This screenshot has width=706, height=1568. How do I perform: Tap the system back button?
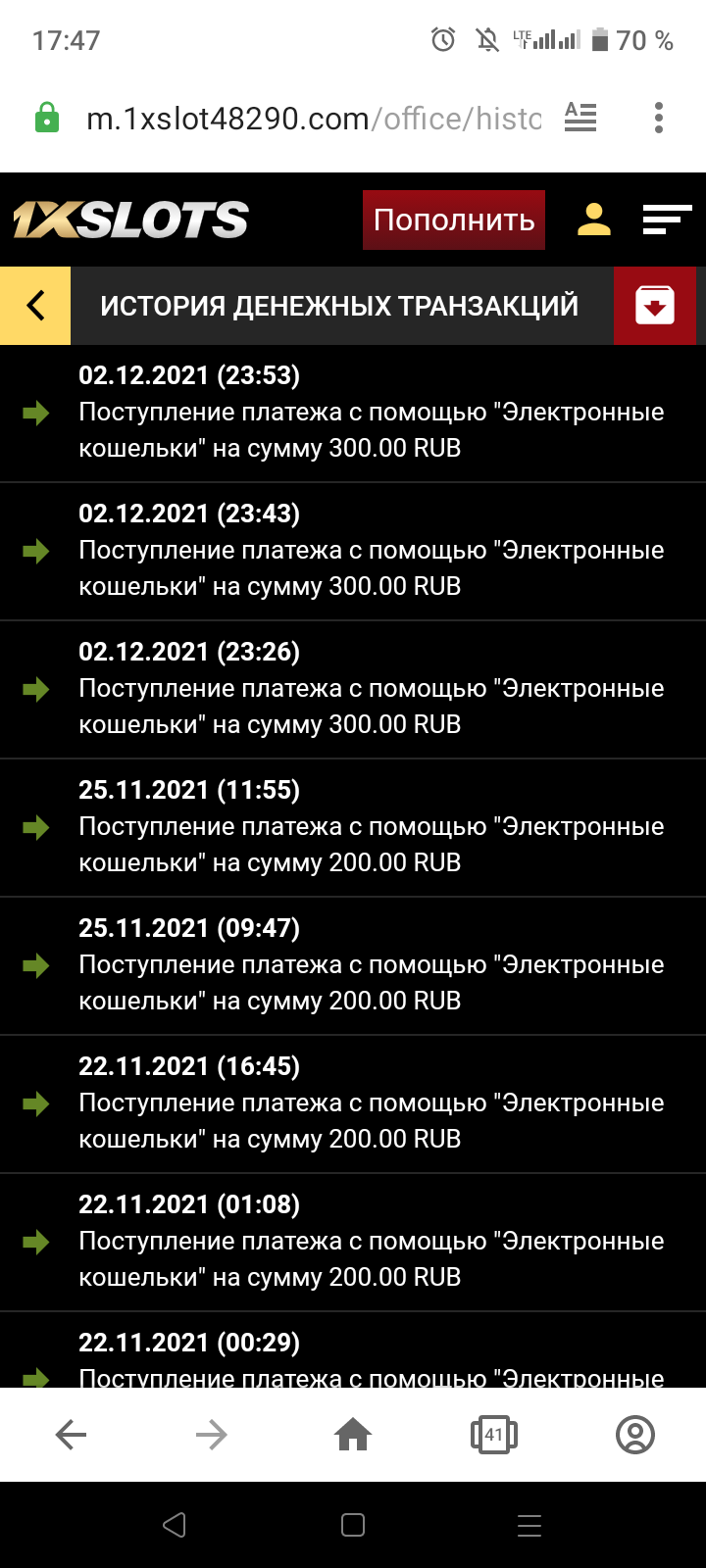pos(175,1525)
